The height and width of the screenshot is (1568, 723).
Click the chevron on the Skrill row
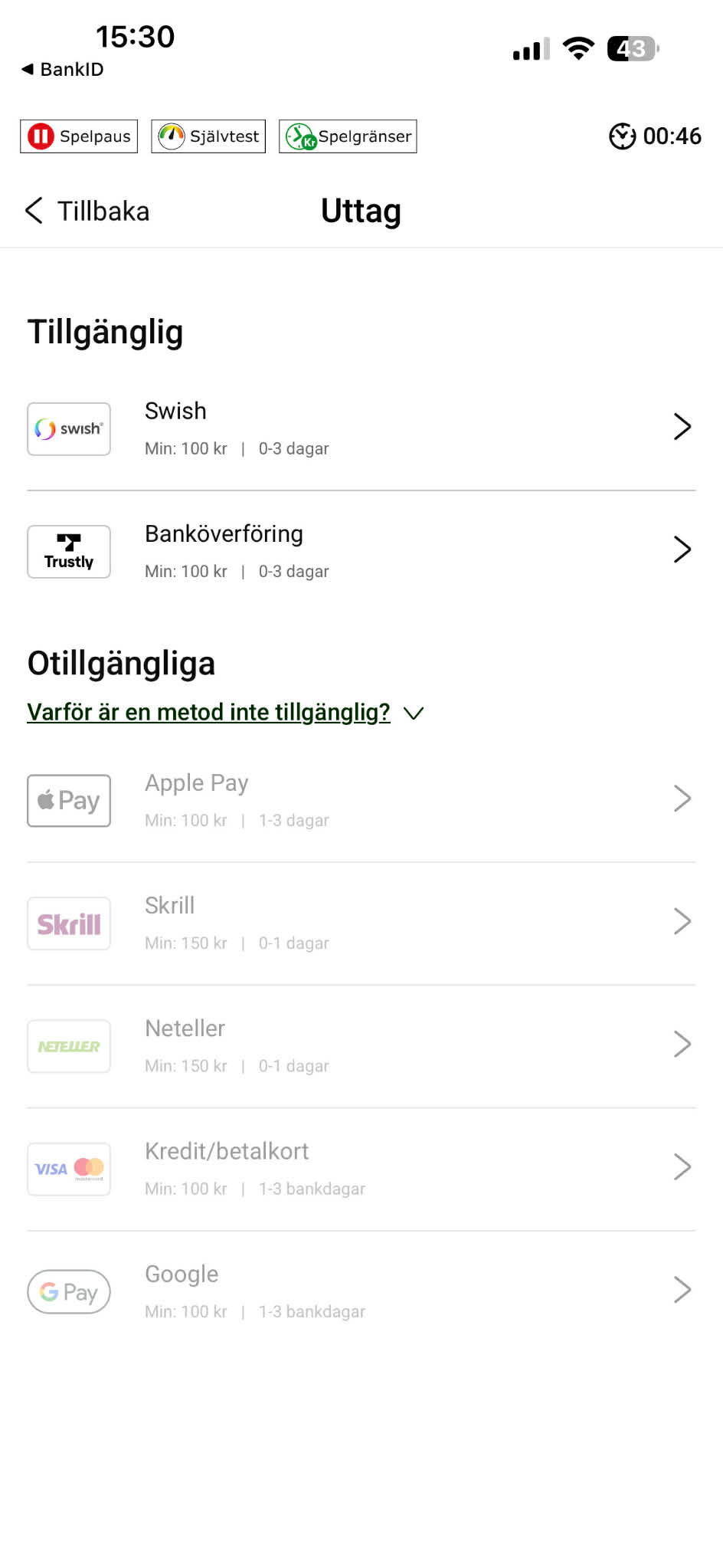682,921
